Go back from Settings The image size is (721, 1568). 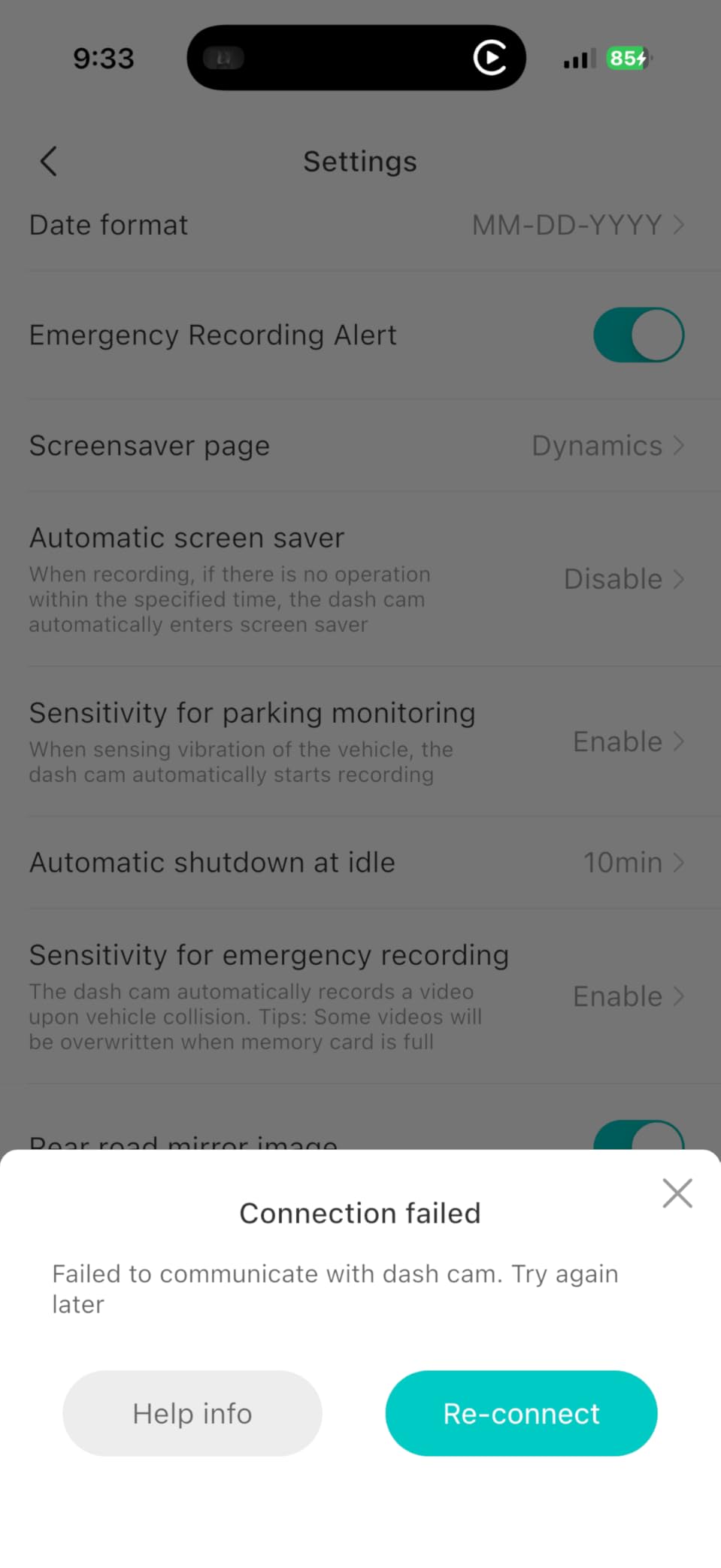coord(49,161)
